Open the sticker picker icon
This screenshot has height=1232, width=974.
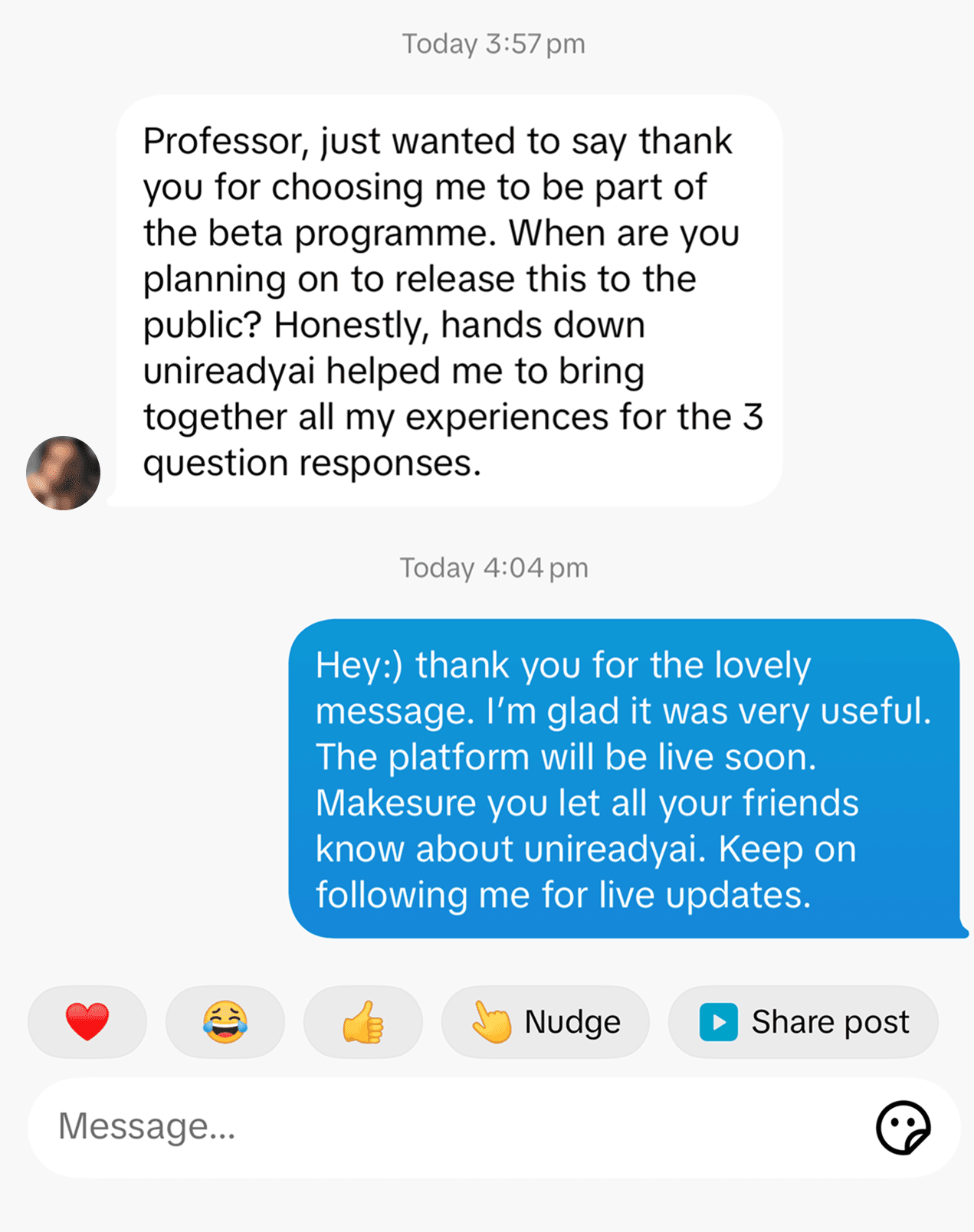click(x=903, y=1127)
